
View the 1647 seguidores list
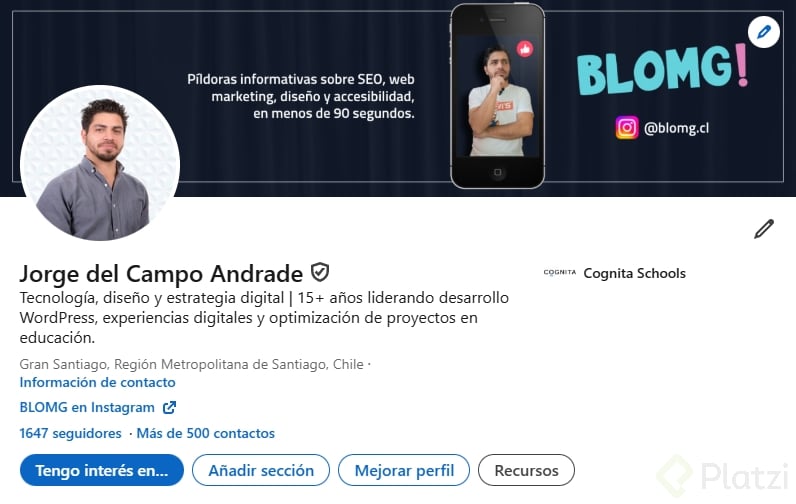tap(70, 433)
